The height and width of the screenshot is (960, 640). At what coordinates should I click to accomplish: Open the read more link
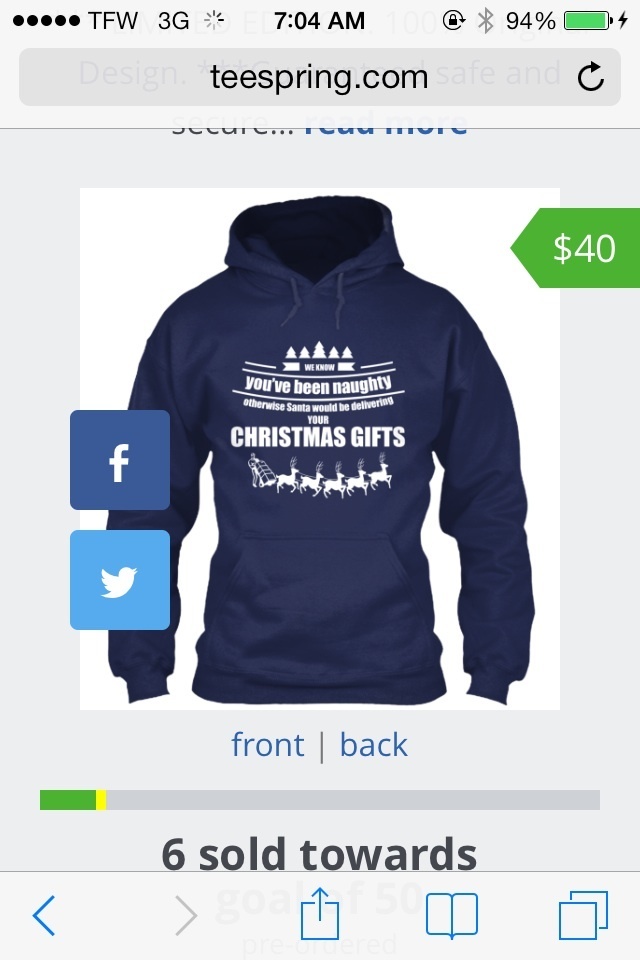385,126
